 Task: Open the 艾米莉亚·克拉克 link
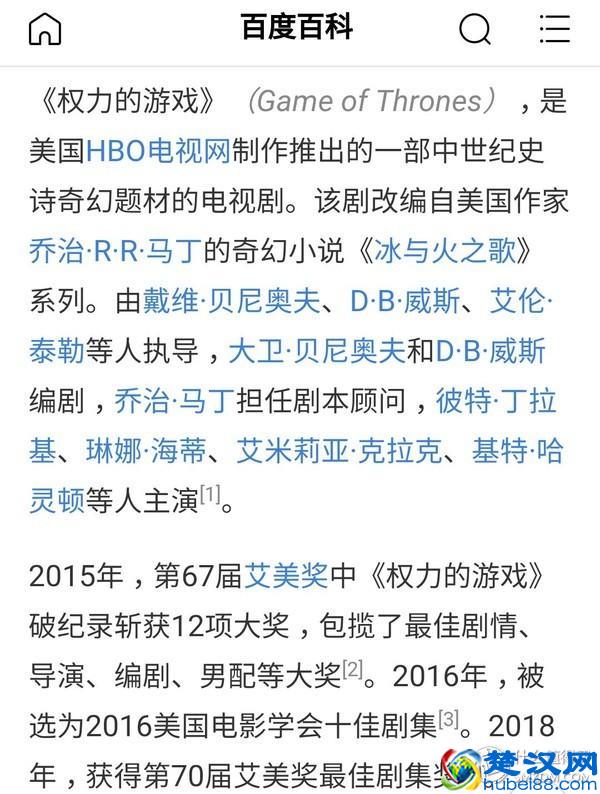coord(339,452)
